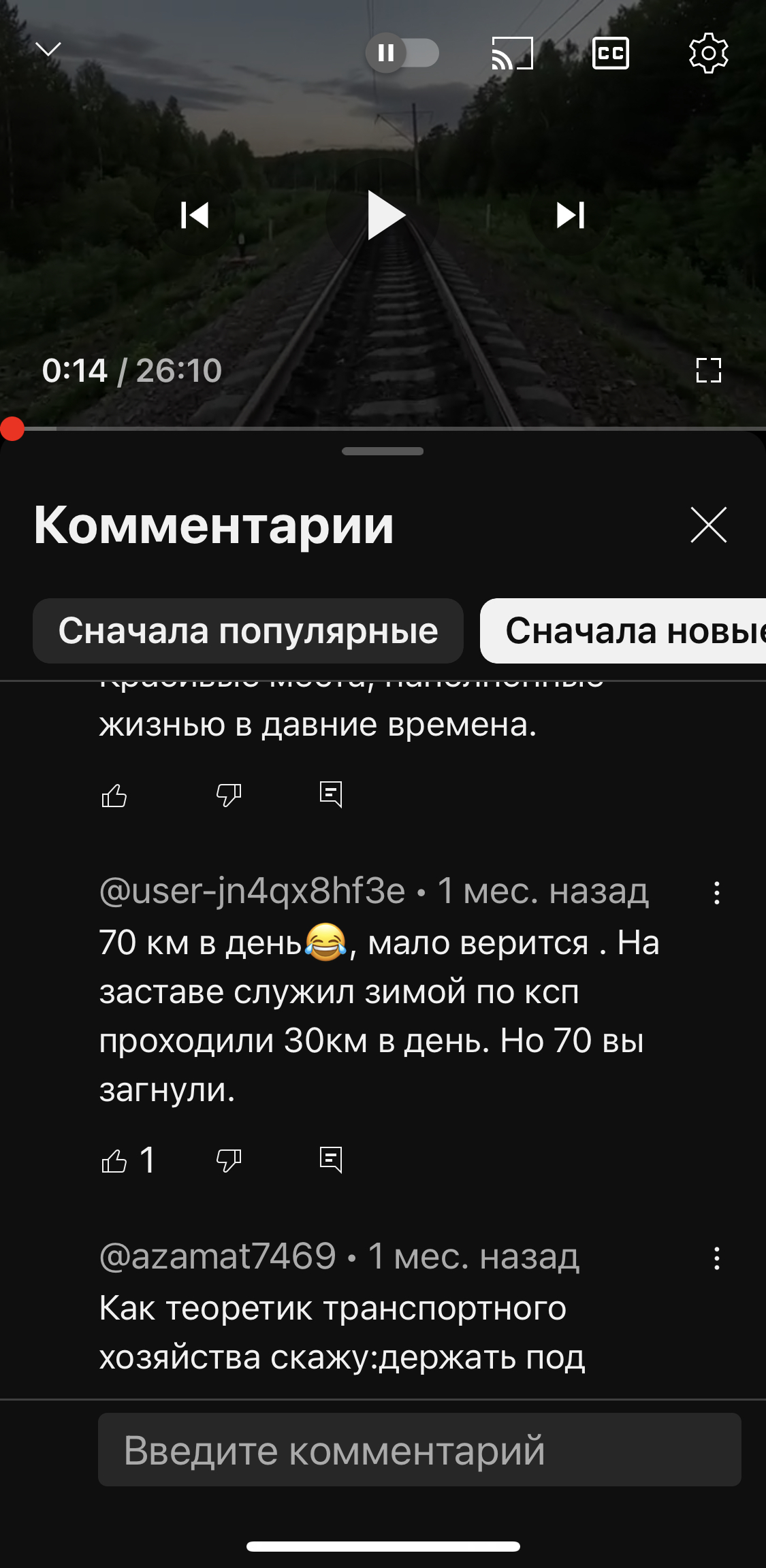Skip to next video
The width and height of the screenshot is (766, 1568).
click(x=571, y=215)
